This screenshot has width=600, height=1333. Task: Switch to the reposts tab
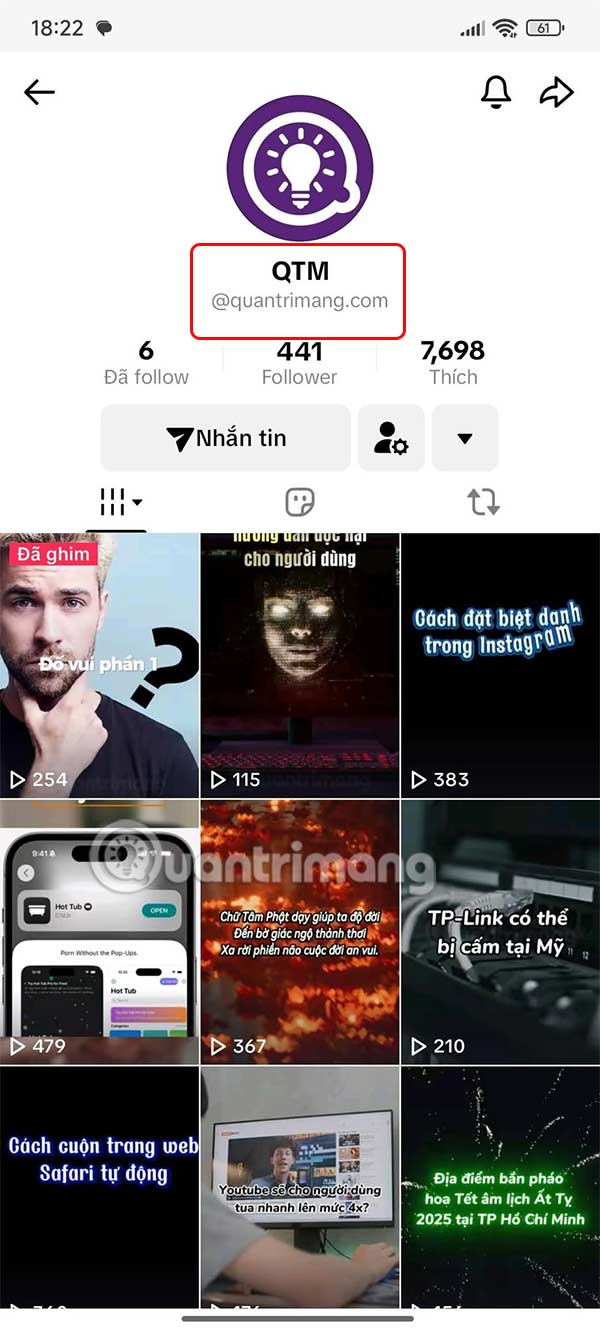click(x=483, y=502)
